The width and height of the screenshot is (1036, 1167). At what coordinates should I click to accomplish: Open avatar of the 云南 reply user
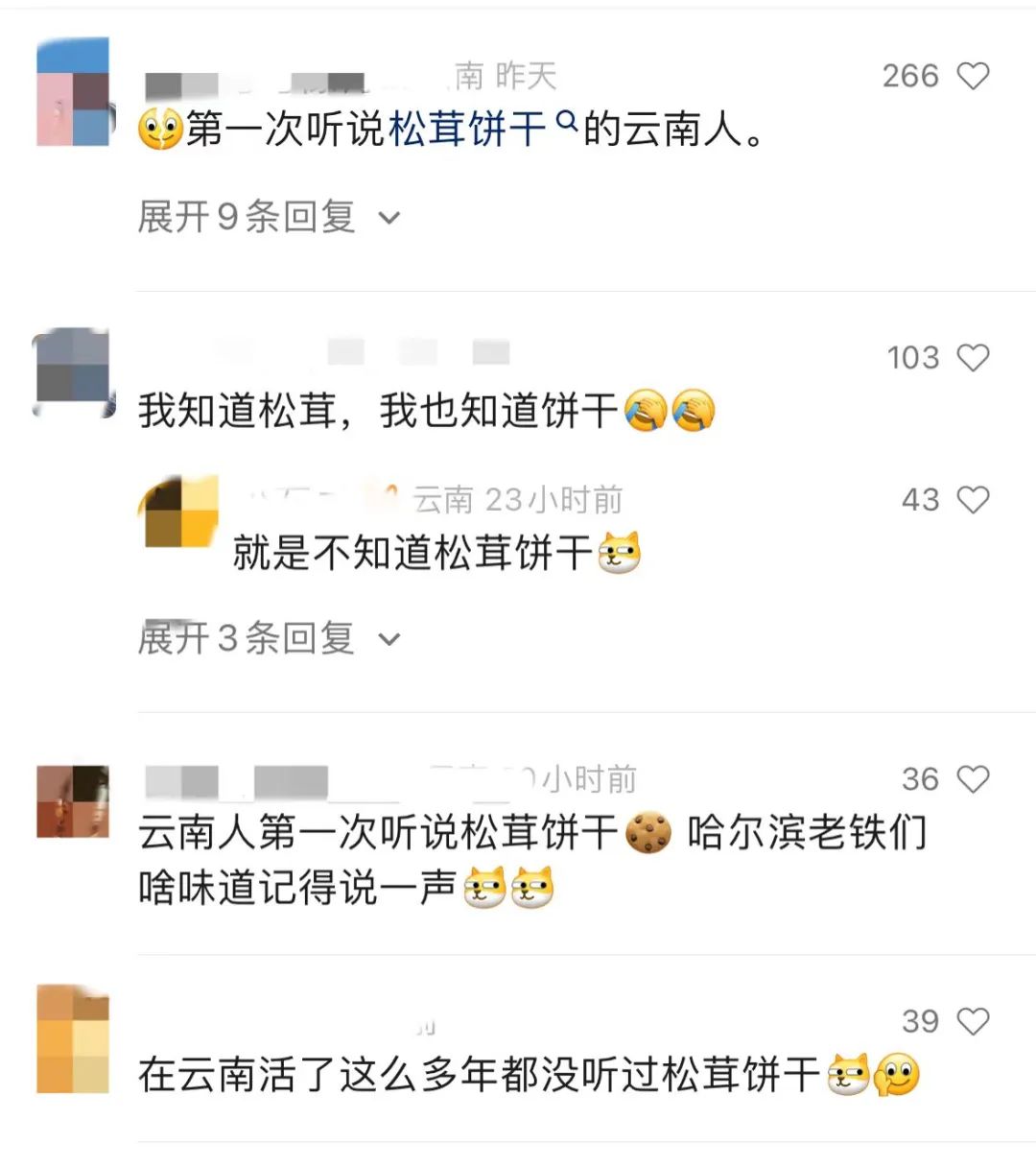click(x=181, y=512)
